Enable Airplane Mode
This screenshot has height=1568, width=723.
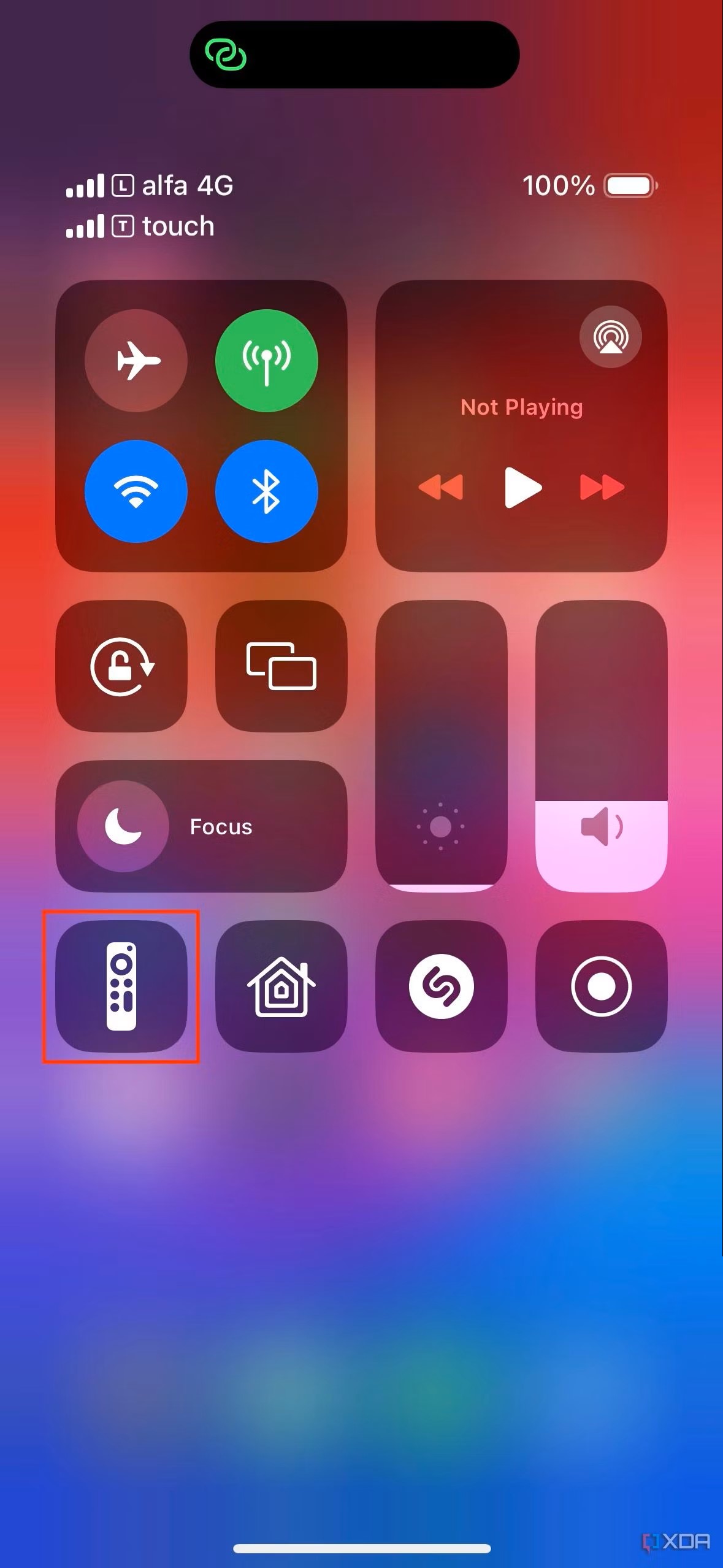tap(136, 360)
